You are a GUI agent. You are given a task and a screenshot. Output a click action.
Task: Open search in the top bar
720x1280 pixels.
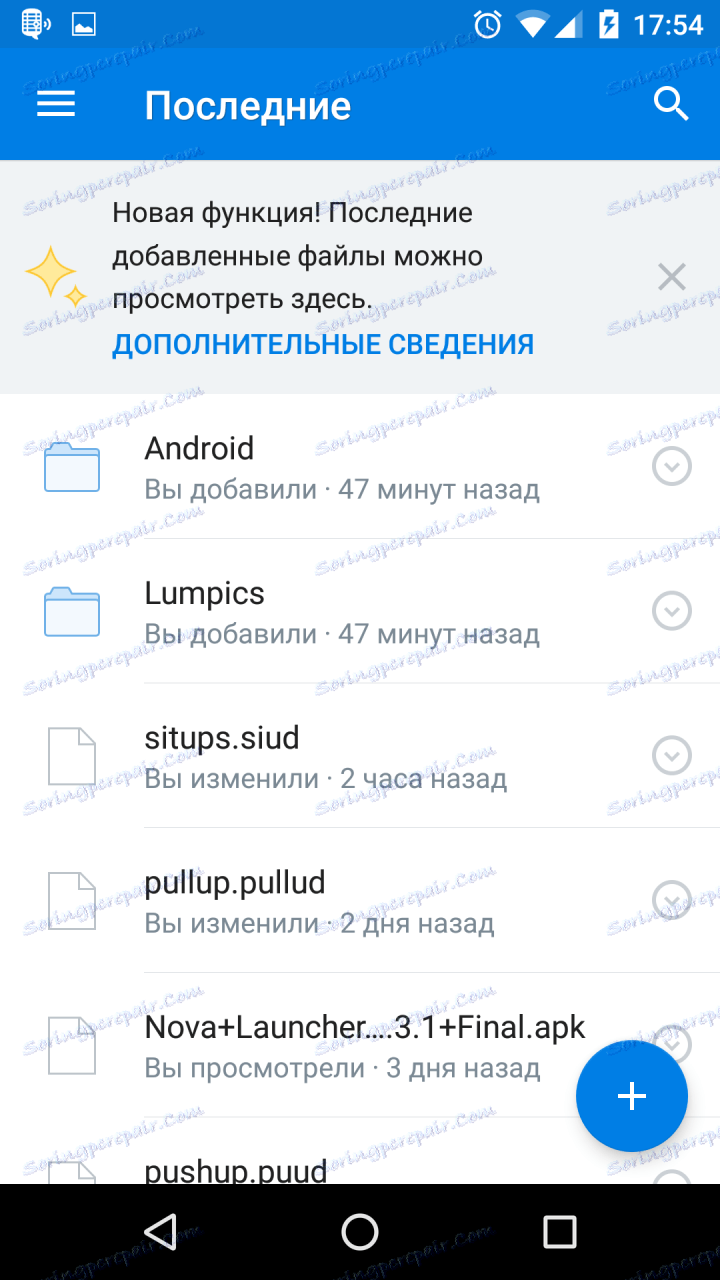click(x=671, y=104)
